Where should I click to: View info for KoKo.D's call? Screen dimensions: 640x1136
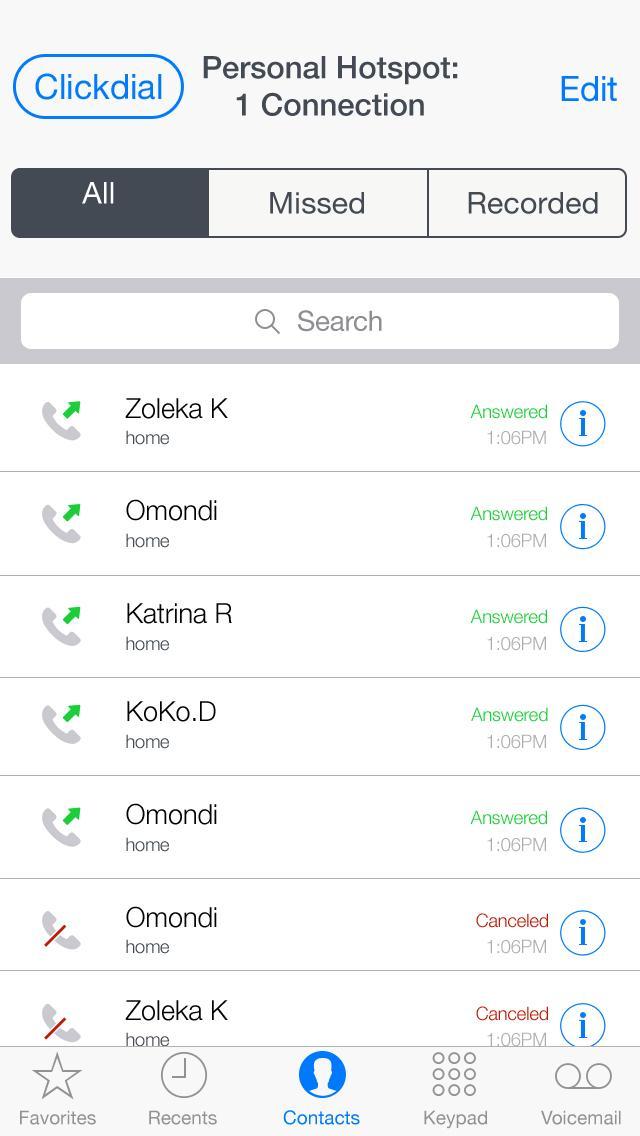(582, 727)
